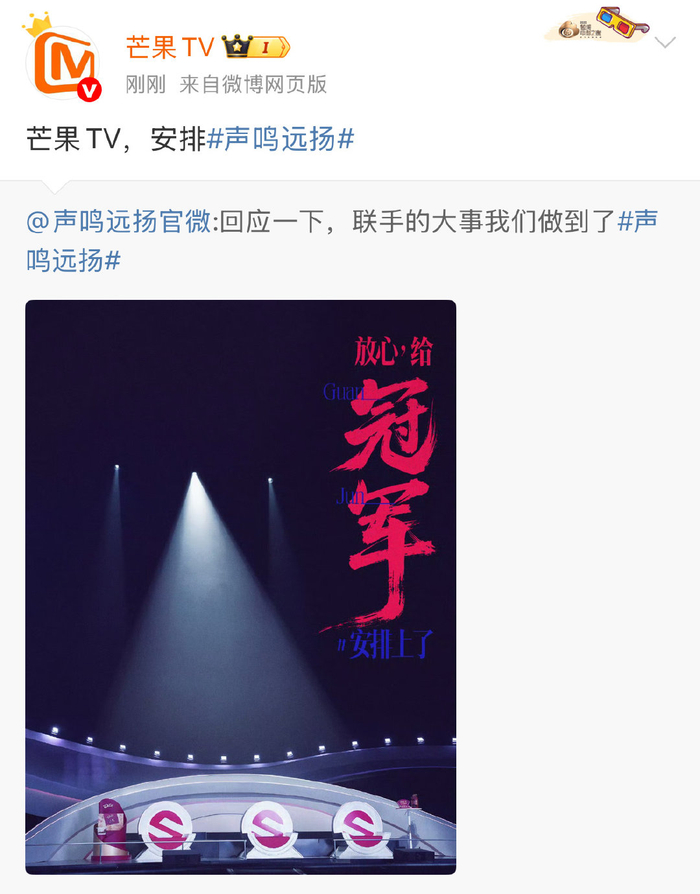The image size is (700, 894).
Task: View the 冠军 poster image
Action: (240, 587)
